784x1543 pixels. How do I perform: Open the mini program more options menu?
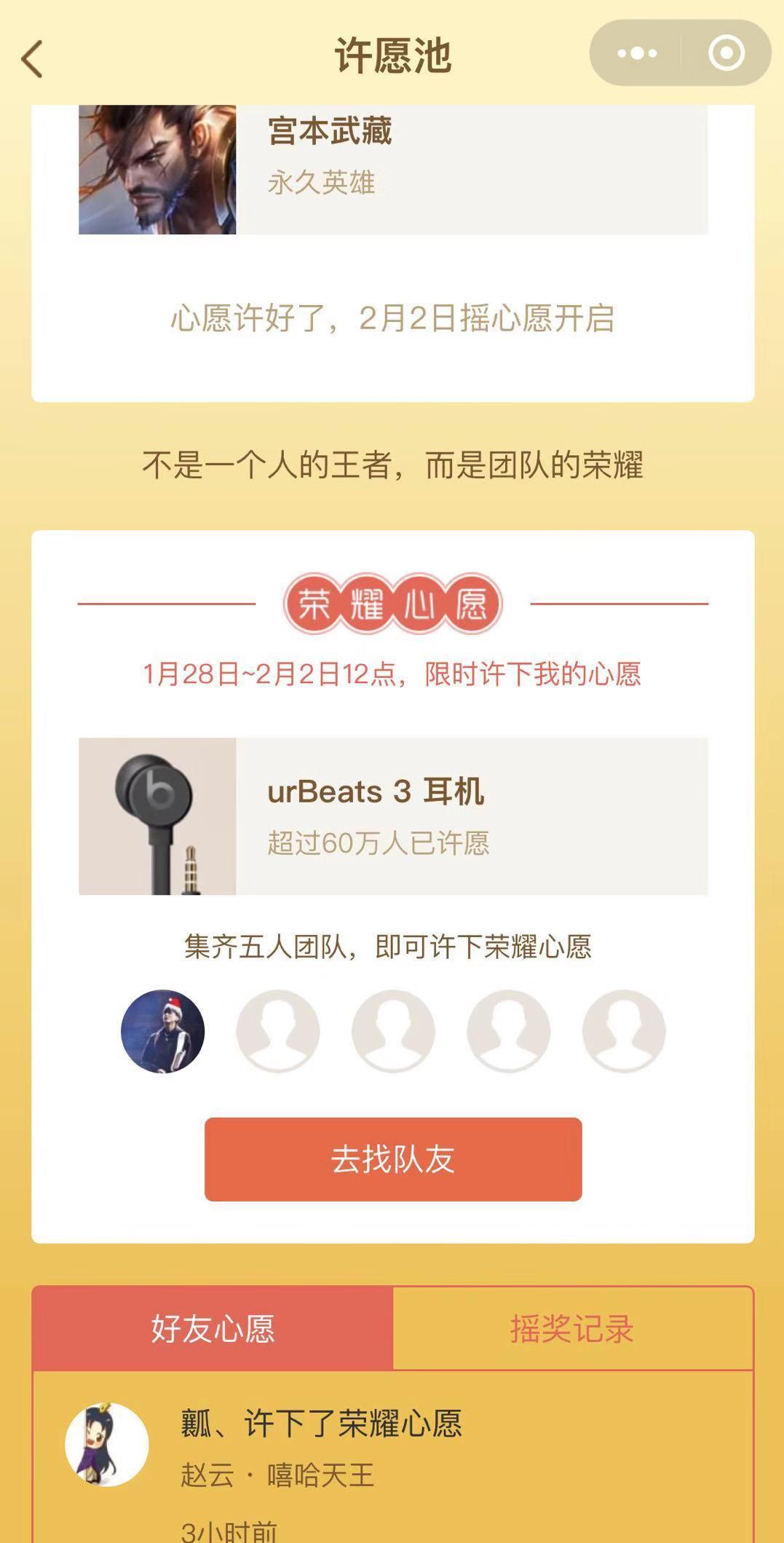pos(637,53)
